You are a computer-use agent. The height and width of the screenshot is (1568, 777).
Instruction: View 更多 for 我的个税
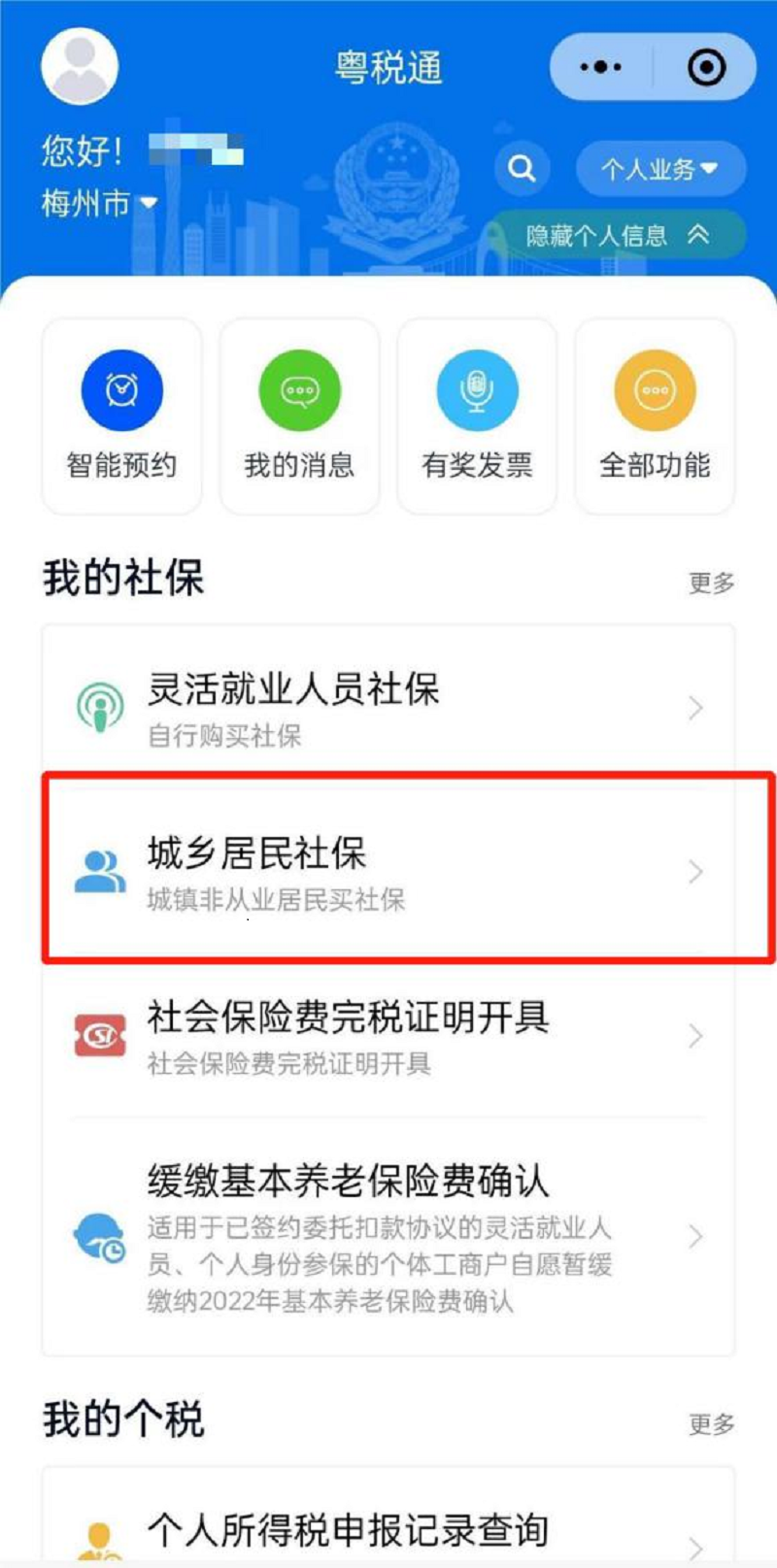pyautogui.click(x=711, y=1424)
